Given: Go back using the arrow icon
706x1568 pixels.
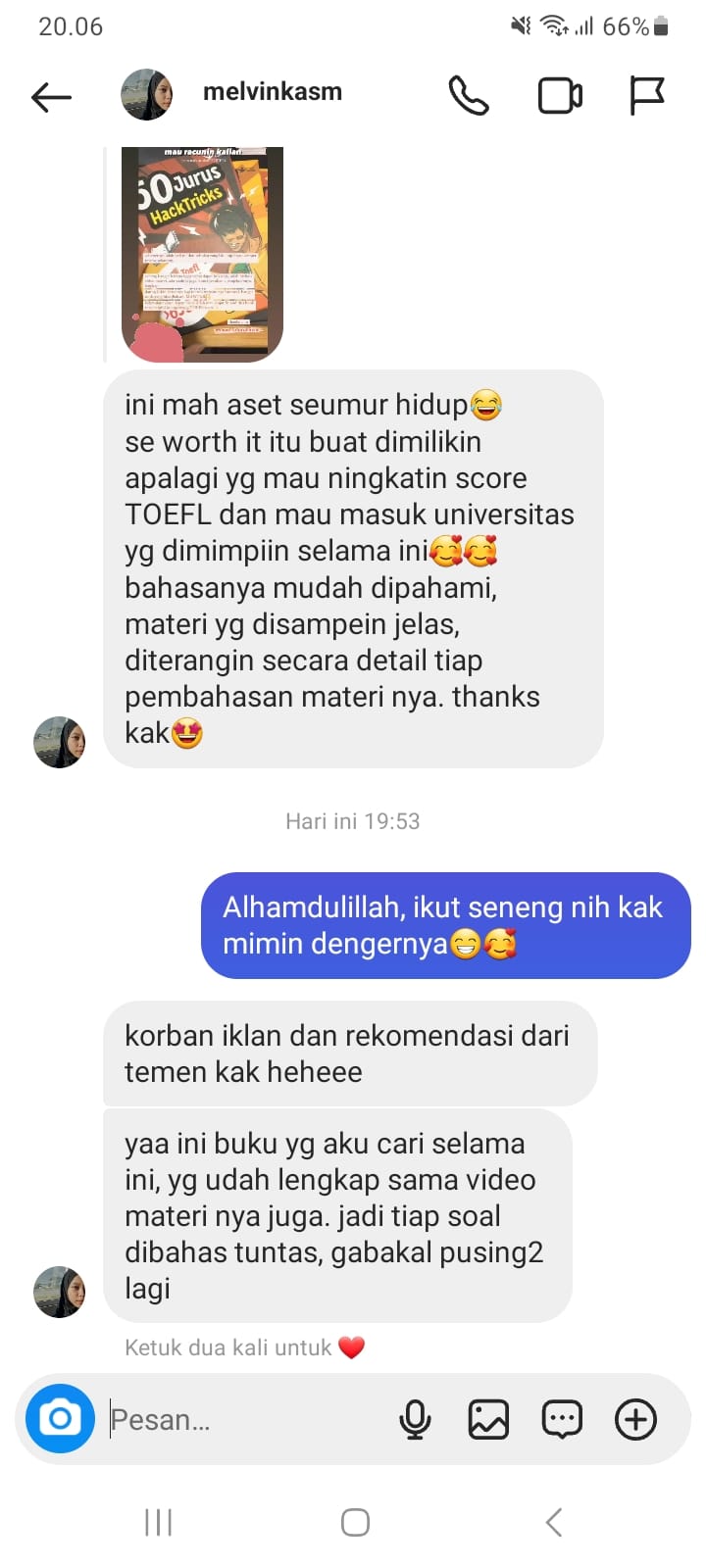Looking at the screenshot, I should pyautogui.click(x=51, y=96).
